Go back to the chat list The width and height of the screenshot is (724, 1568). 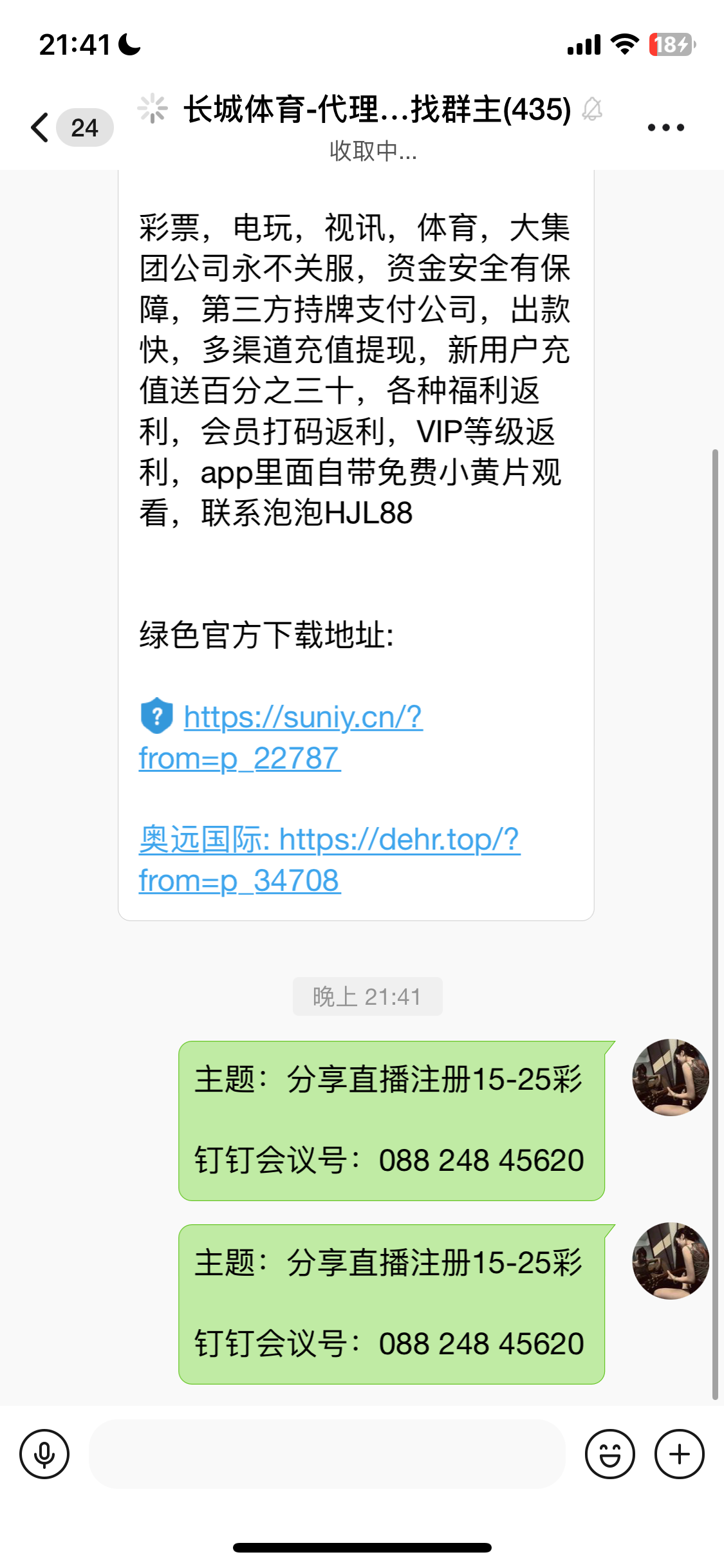[40, 127]
